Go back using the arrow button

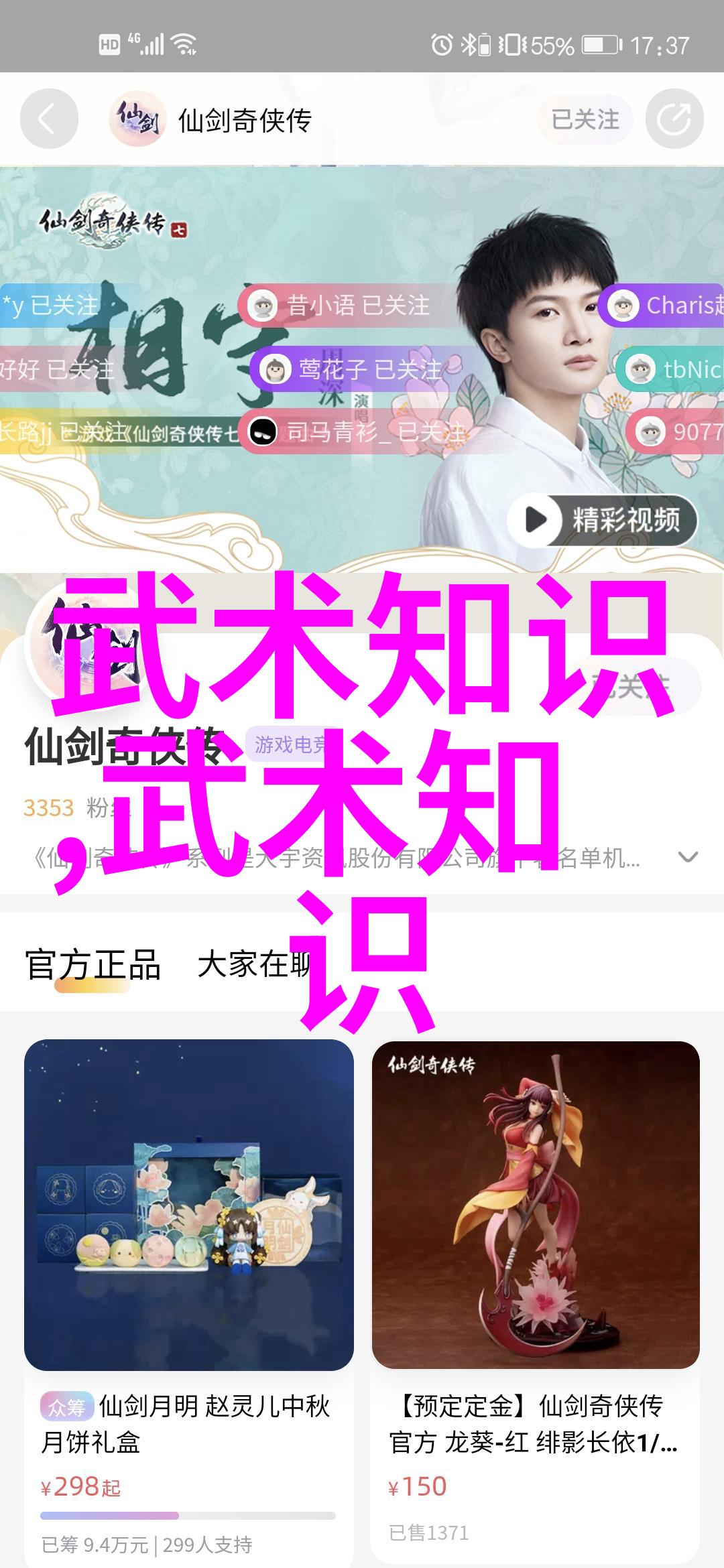pos(49,119)
